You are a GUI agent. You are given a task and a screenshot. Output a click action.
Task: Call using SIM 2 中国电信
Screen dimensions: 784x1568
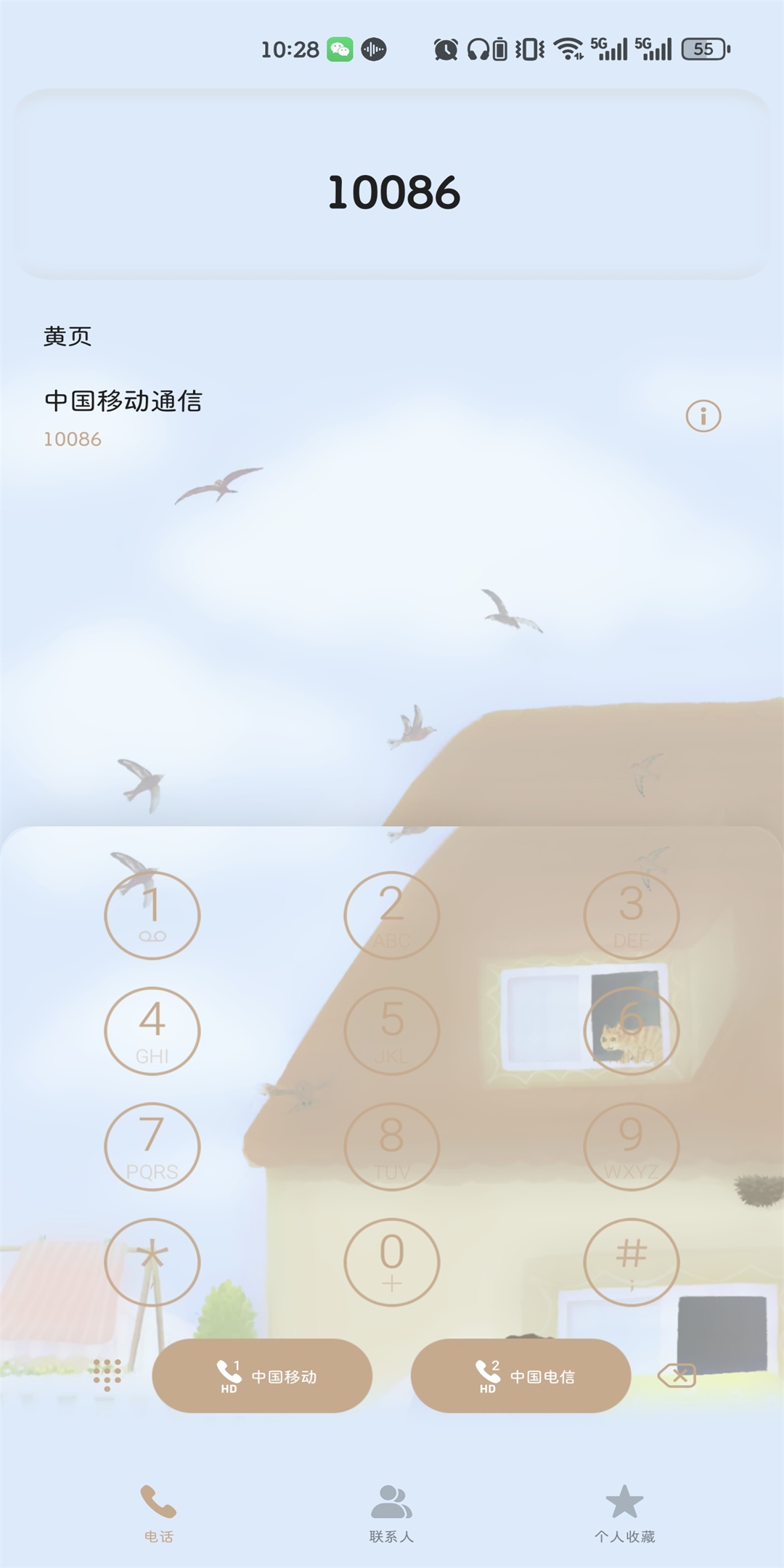pos(520,1376)
